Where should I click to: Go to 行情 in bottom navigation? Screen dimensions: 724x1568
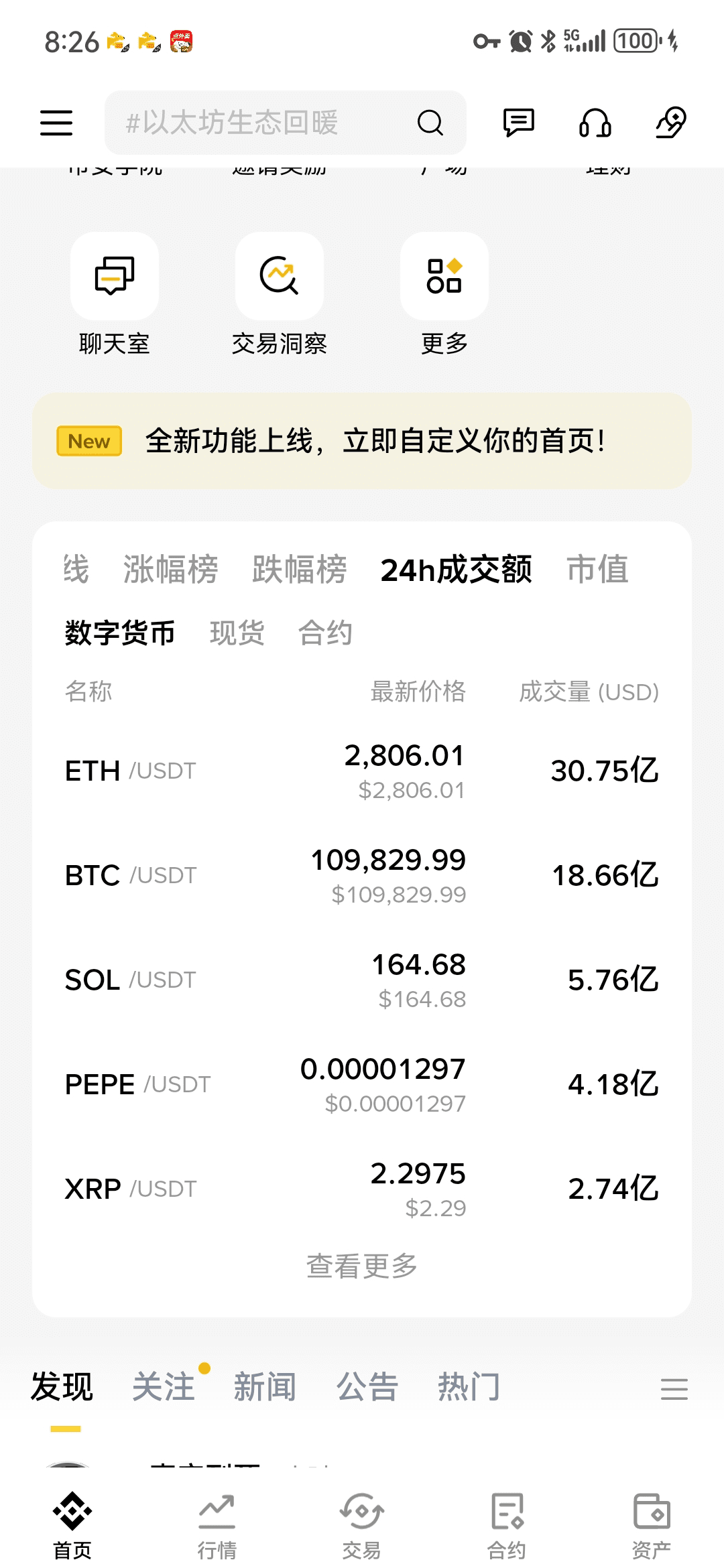point(217,1526)
